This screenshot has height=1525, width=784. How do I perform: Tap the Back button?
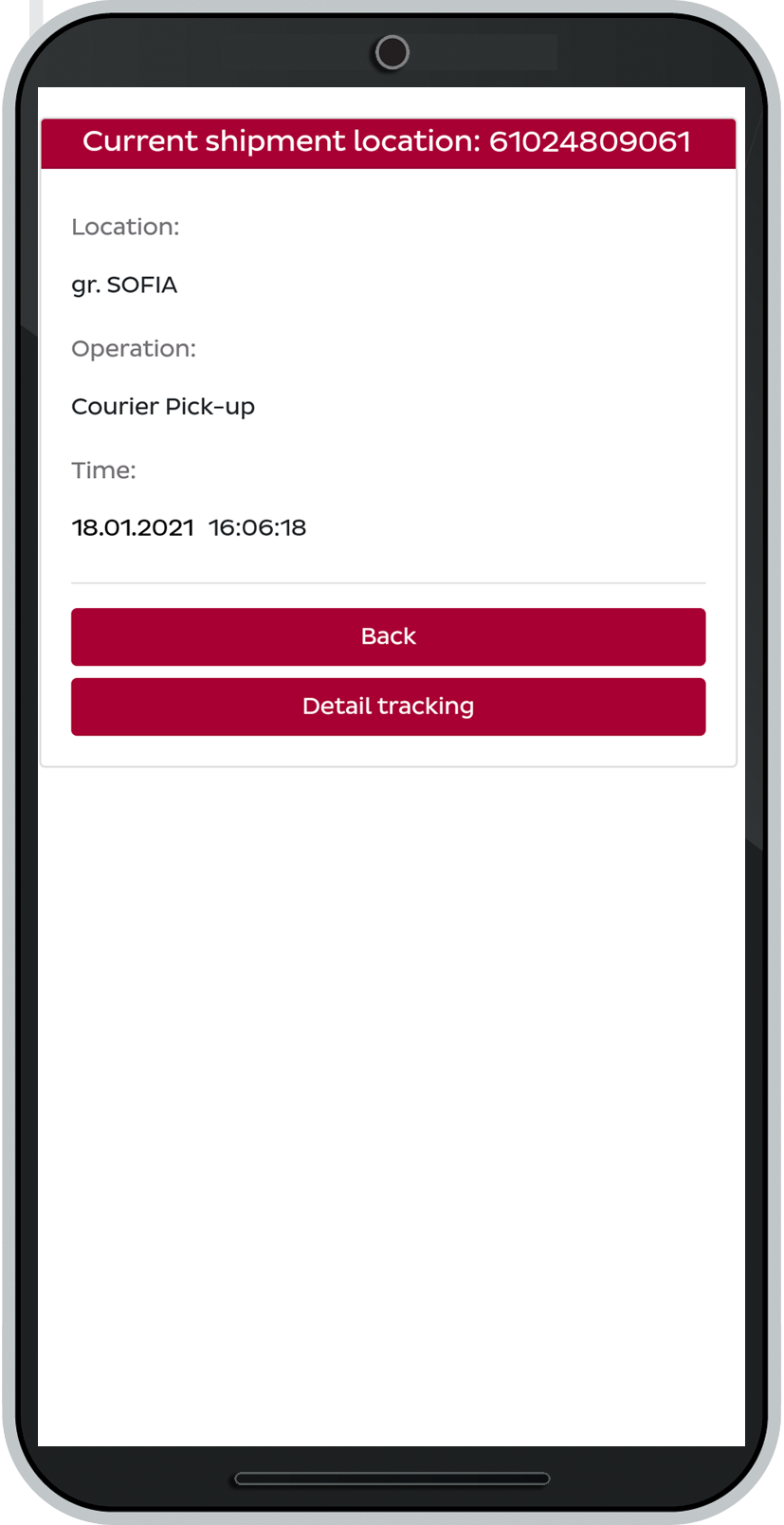(x=388, y=636)
